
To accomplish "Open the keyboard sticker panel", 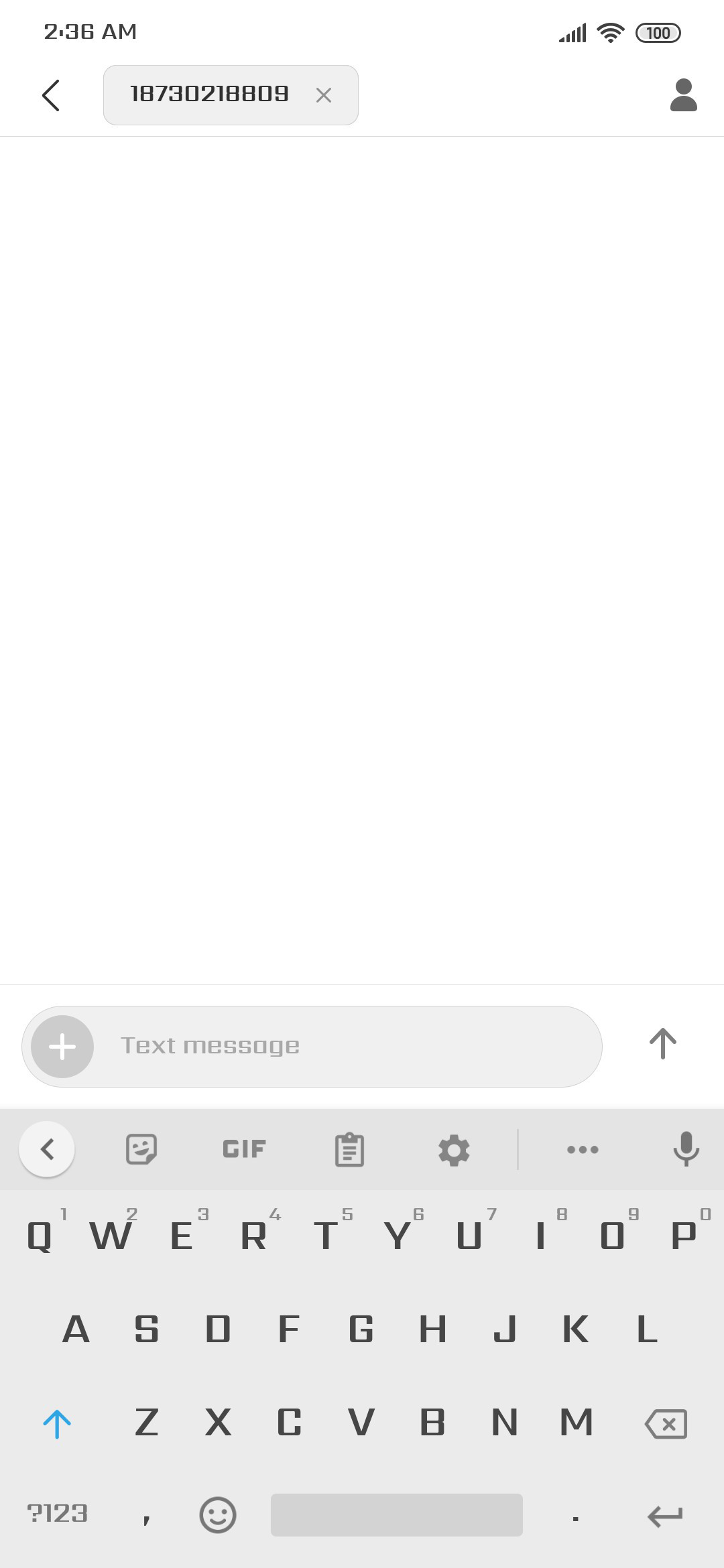I will (141, 1149).
